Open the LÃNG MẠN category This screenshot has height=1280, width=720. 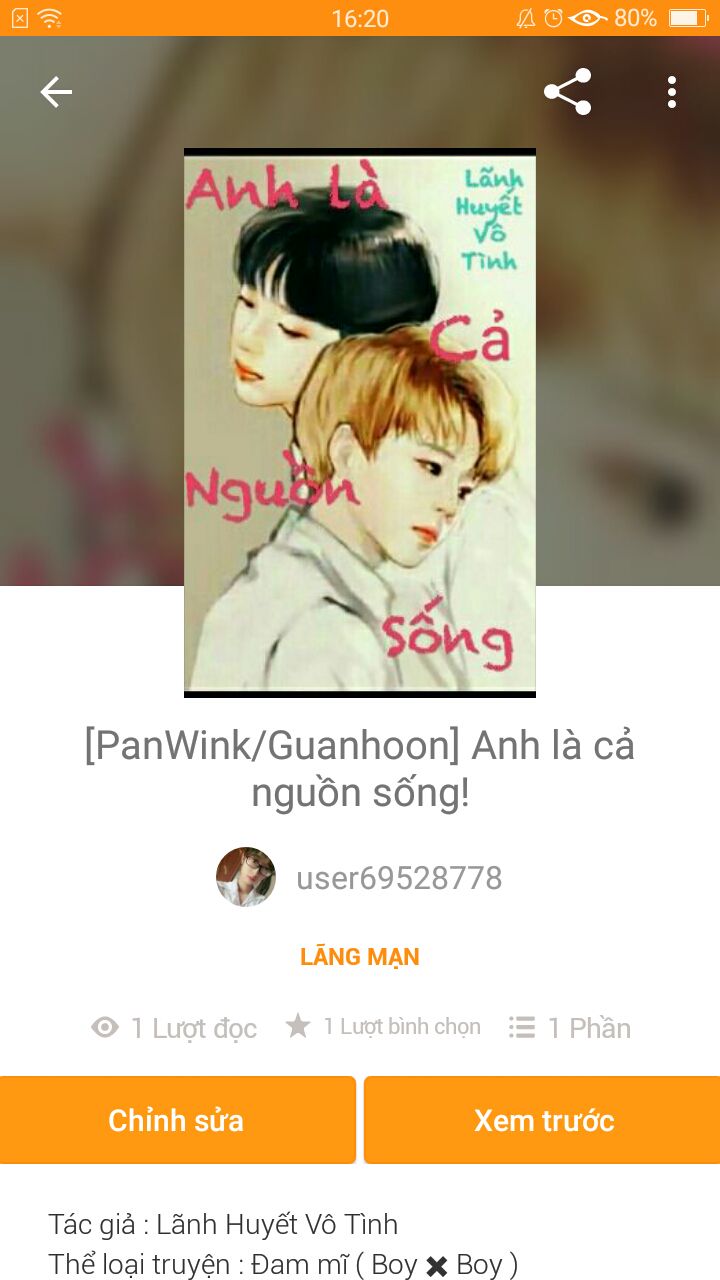[360, 957]
